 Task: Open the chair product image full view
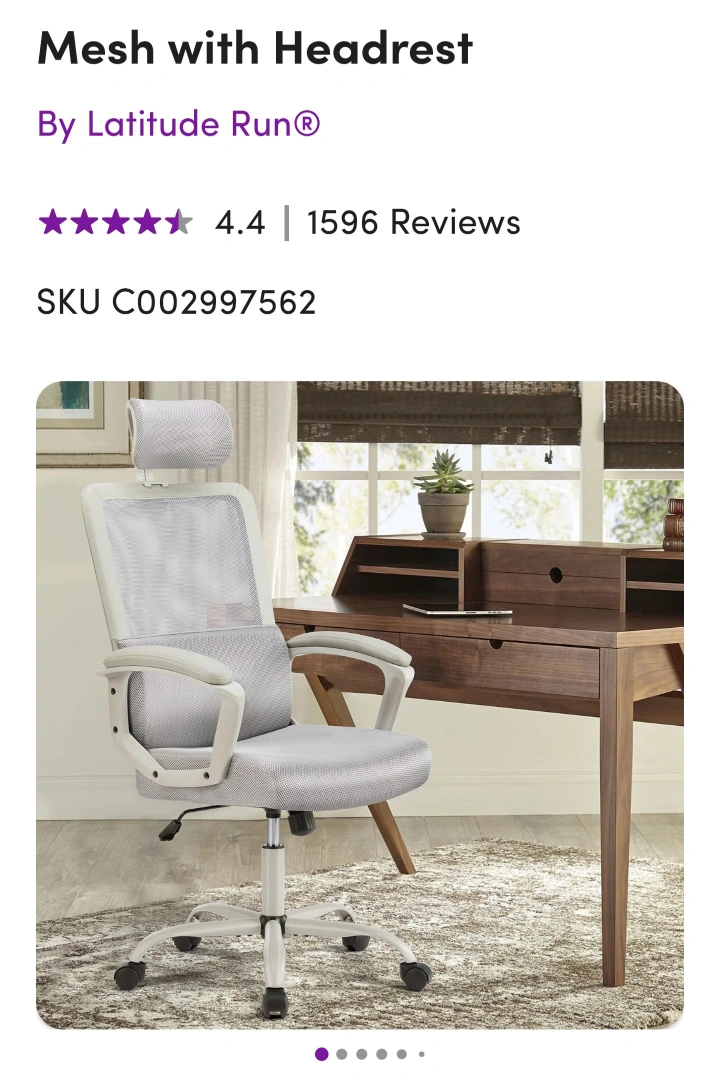(360, 705)
